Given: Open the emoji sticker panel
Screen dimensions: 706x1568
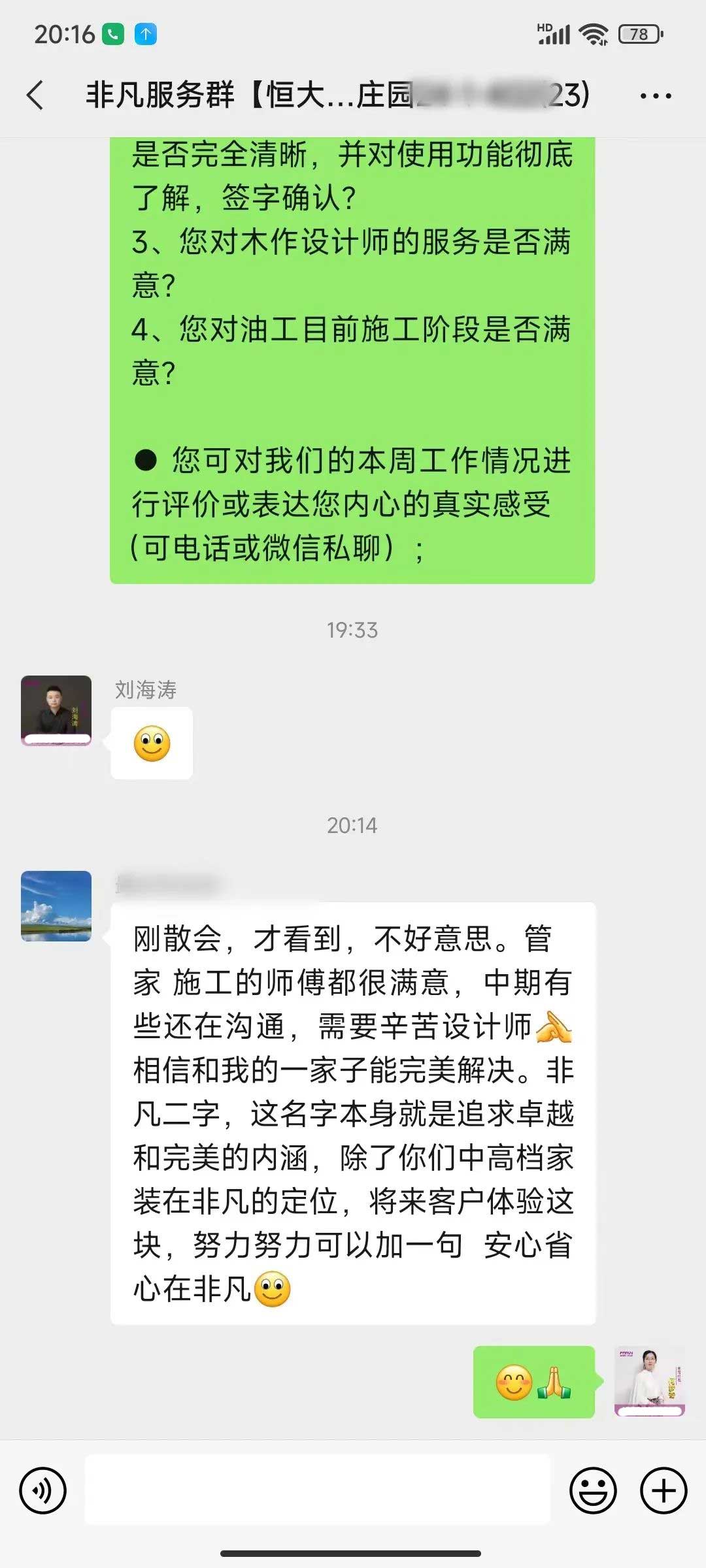Looking at the screenshot, I should coord(593,1491).
